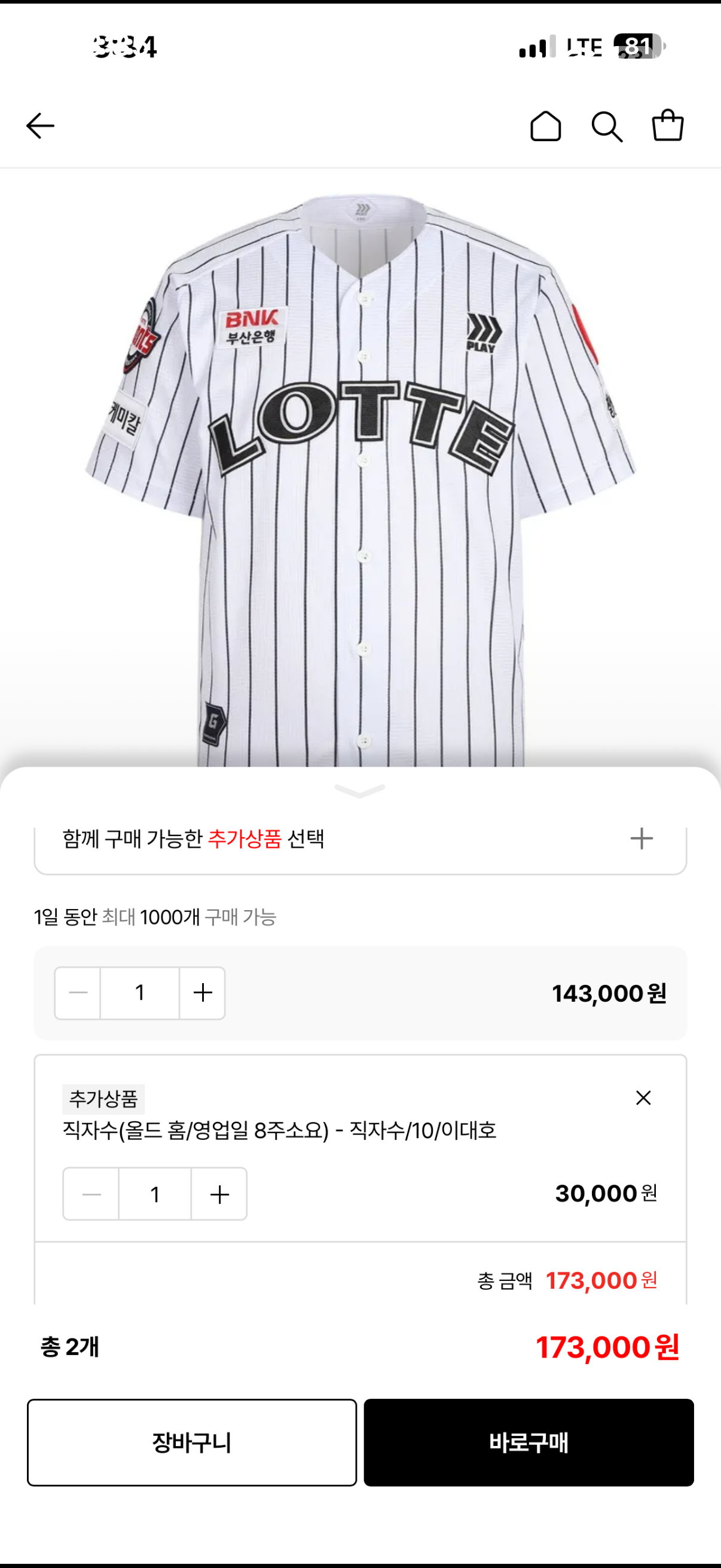The width and height of the screenshot is (721, 1568).
Task: Add items to cart with 장바구니
Action: tap(192, 1442)
